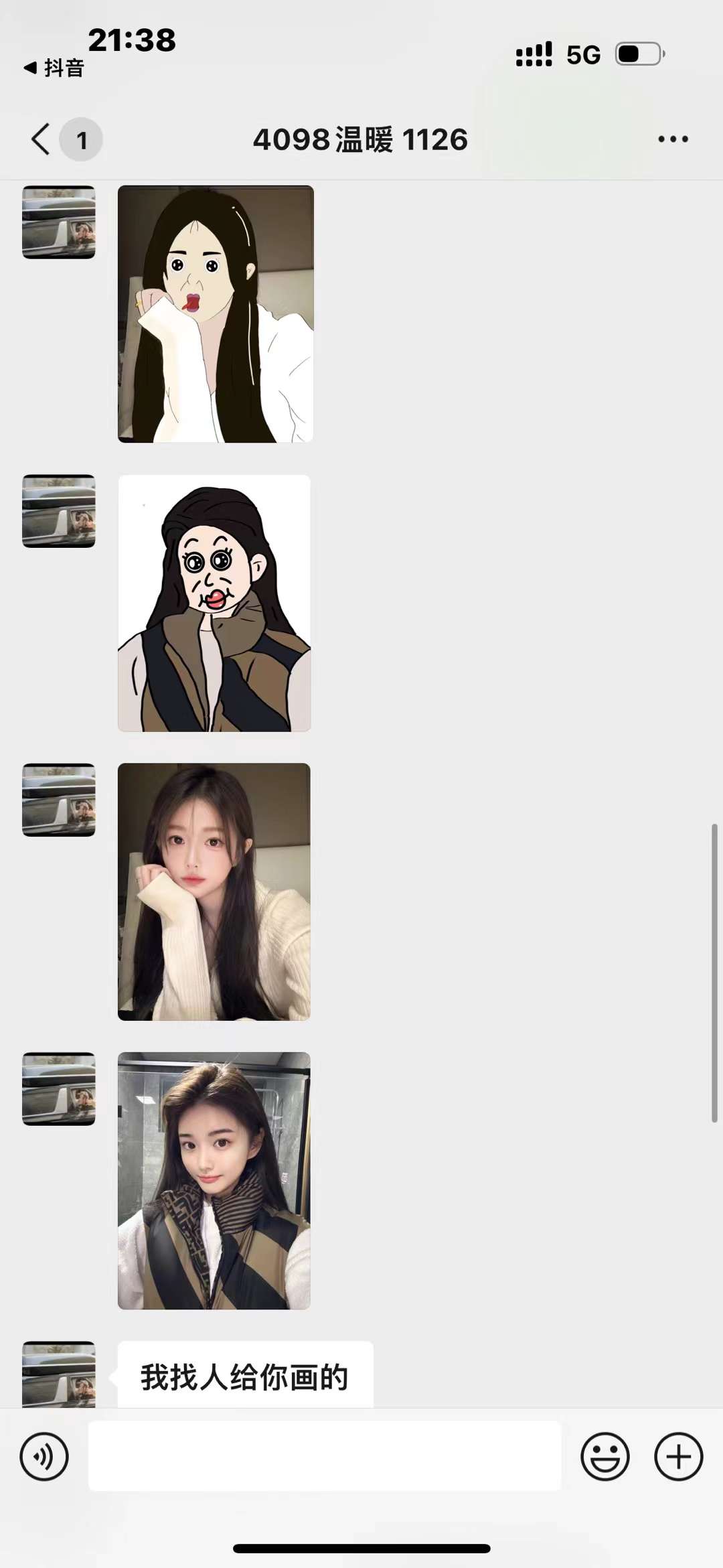Image resolution: width=723 pixels, height=1568 pixels.
Task: View the photo of woman in white sweater
Action: coord(214,892)
